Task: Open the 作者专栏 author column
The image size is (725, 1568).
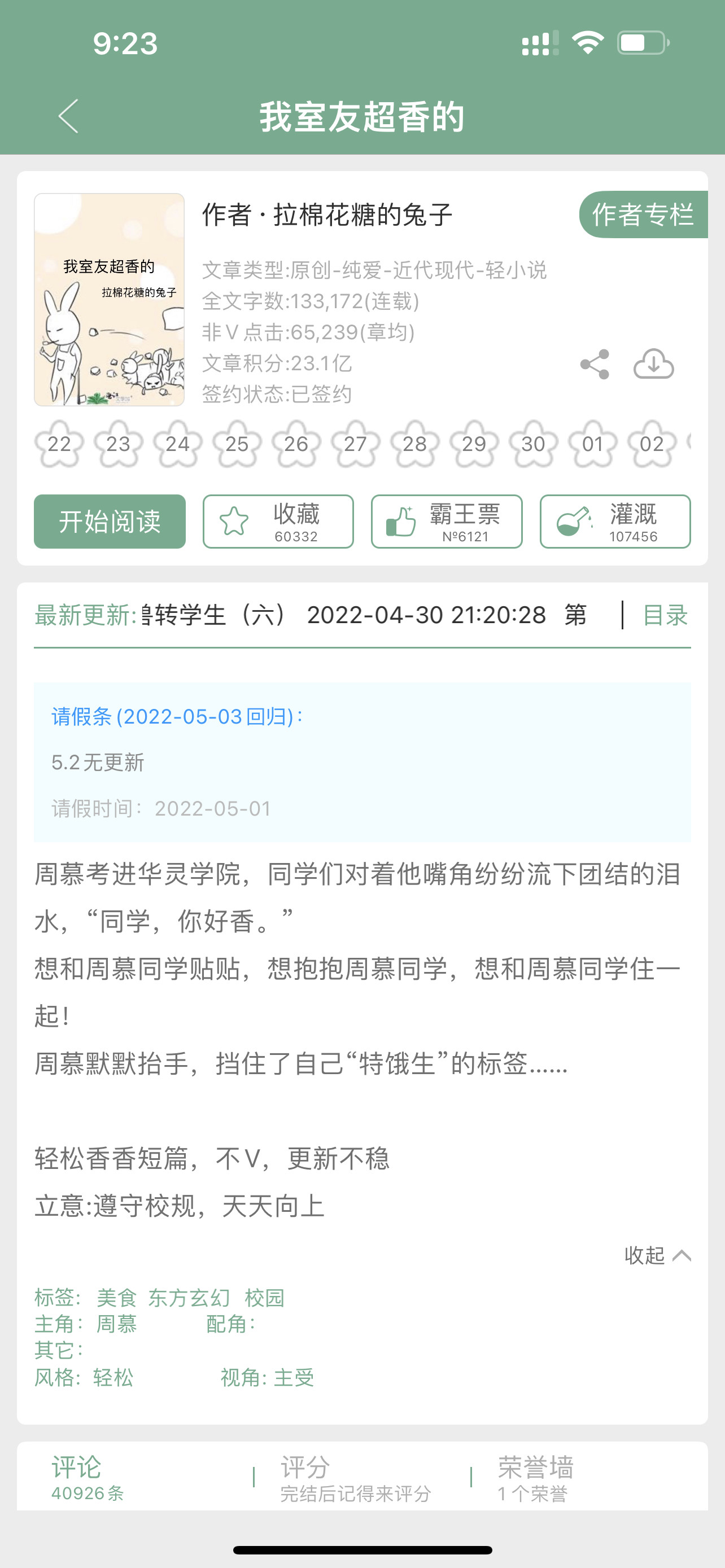Action: [643, 215]
